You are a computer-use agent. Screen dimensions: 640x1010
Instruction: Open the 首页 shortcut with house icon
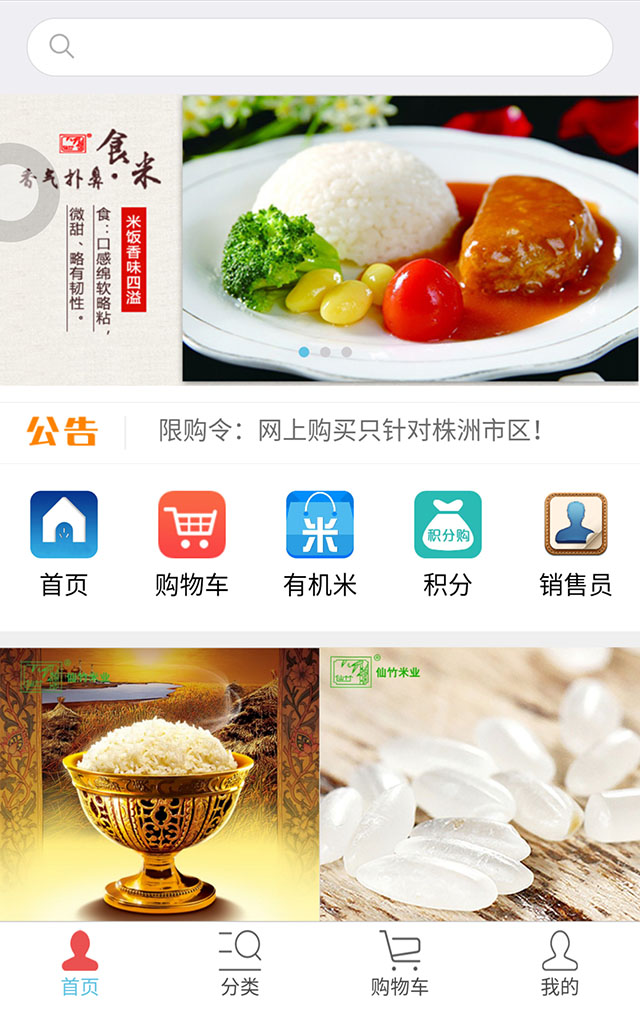tap(64, 542)
